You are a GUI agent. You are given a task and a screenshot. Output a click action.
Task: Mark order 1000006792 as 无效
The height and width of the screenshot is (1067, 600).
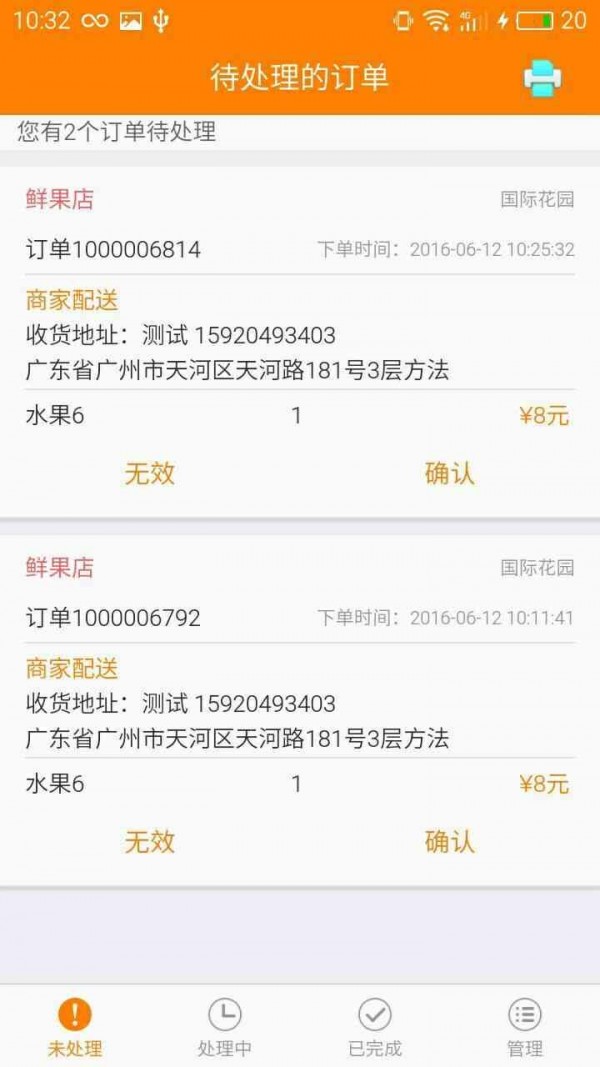tap(150, 842)
